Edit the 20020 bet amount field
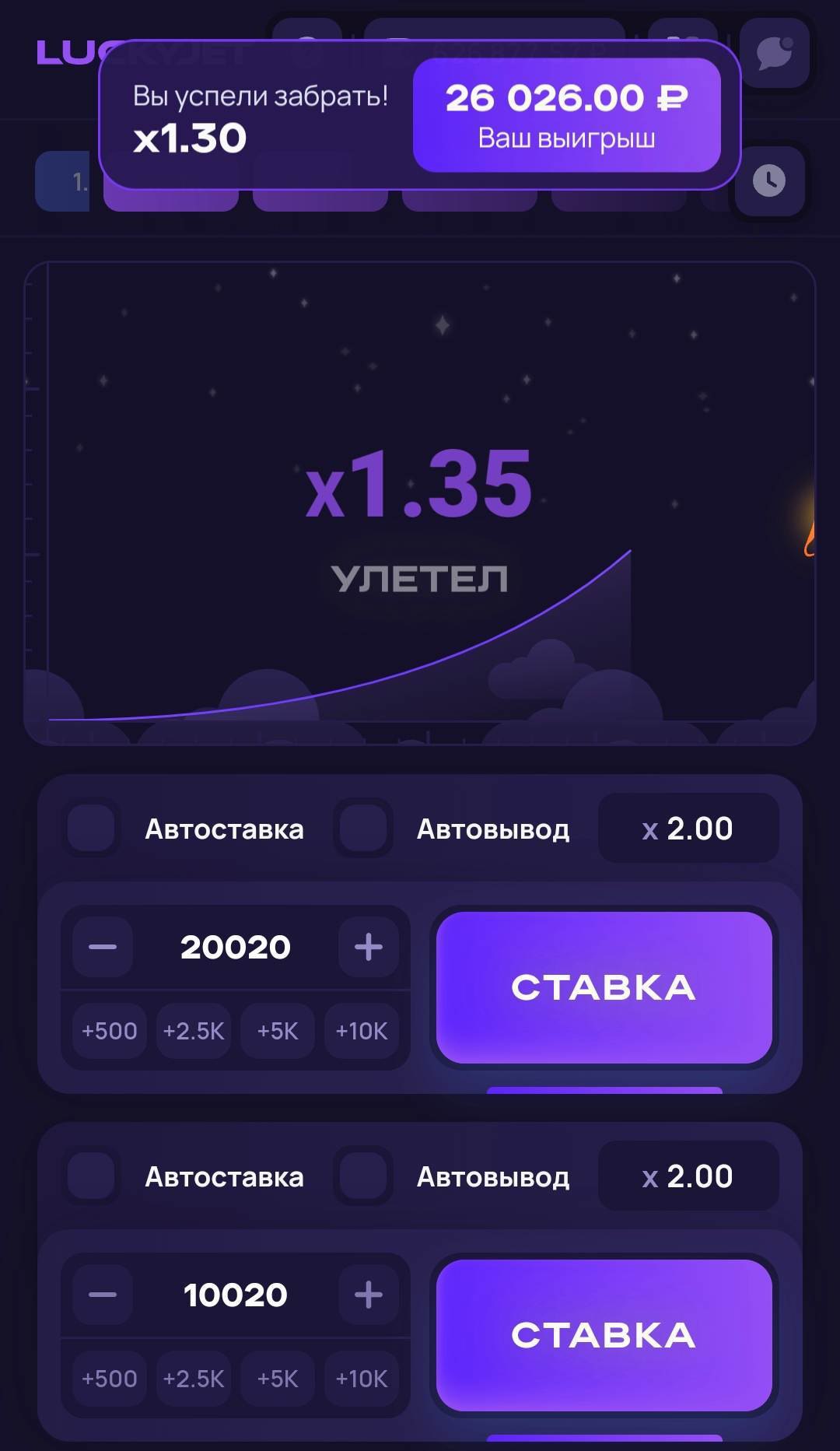Viewport: 840px width, 1451px height. [x=236, y=947]
